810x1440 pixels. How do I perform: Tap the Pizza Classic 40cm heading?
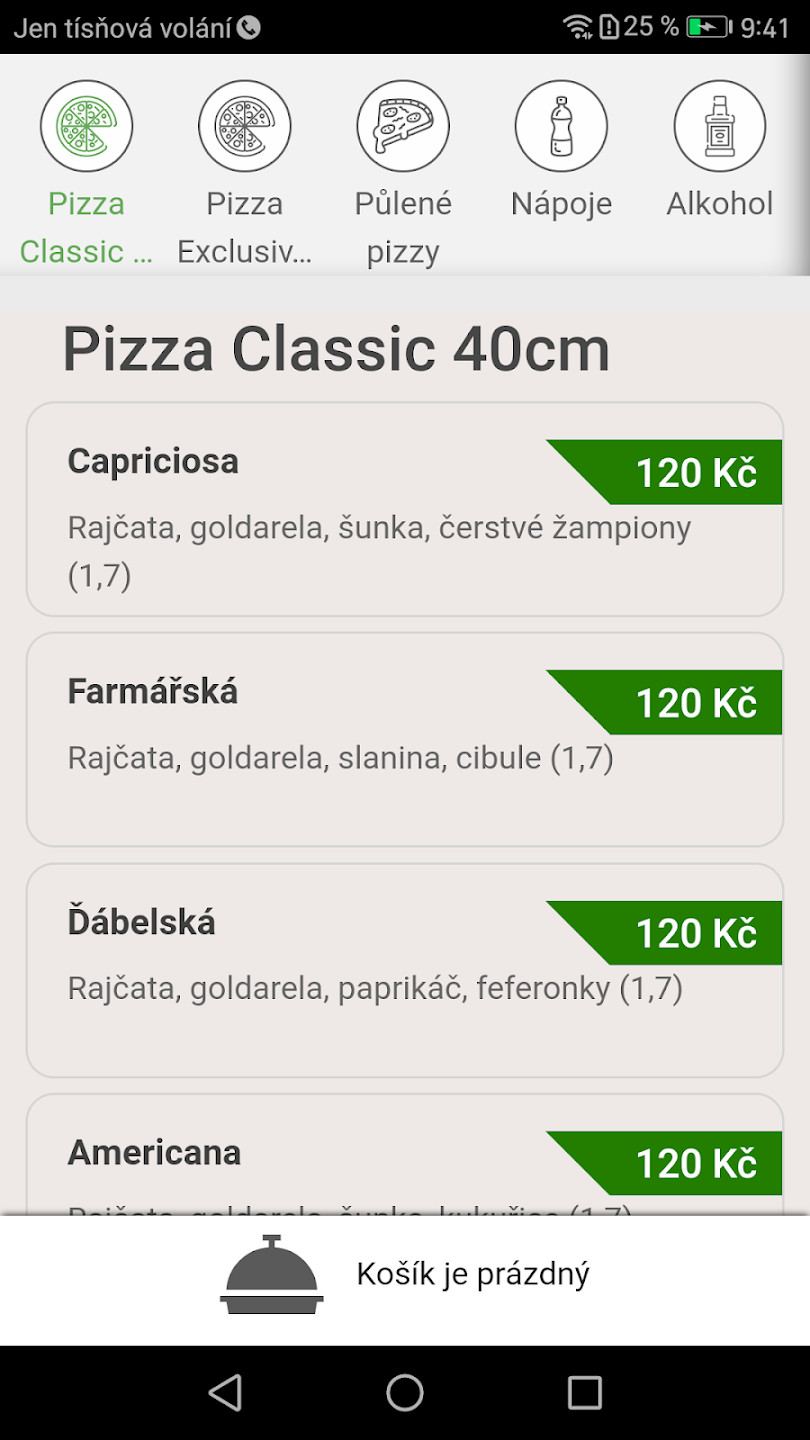336,349
